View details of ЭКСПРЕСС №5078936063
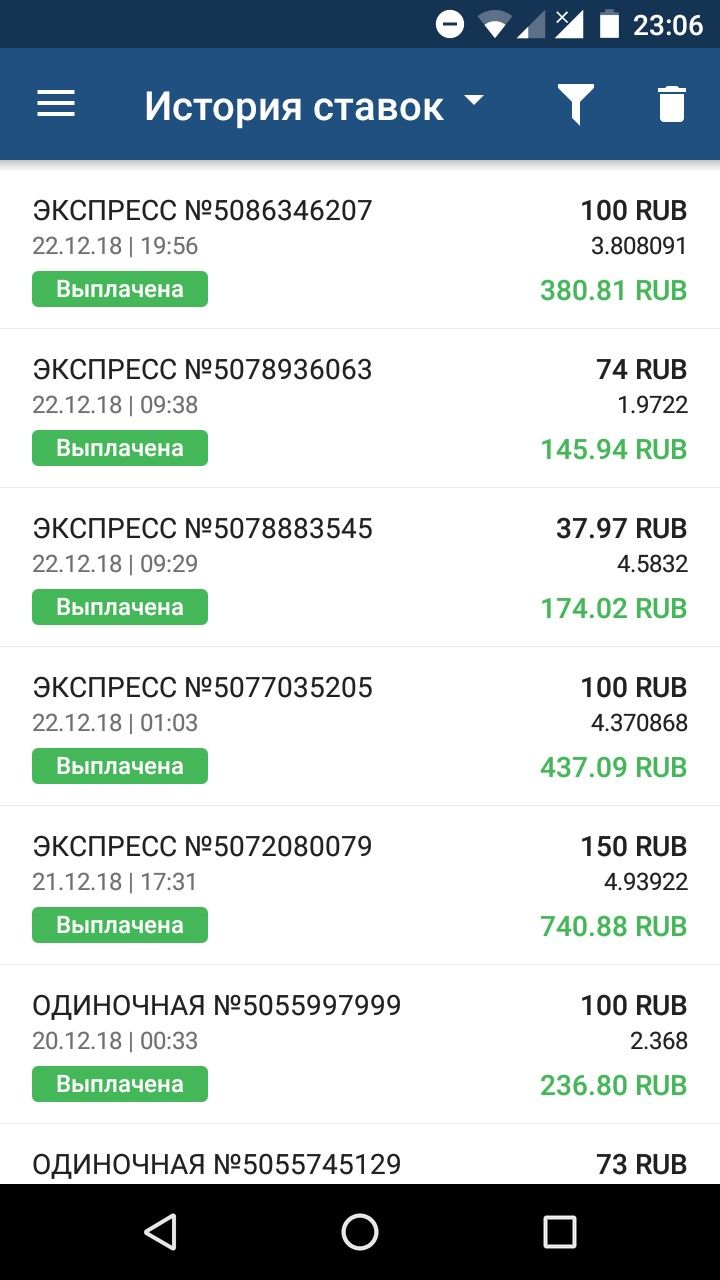Image resolution: width=720 pixels, height=1280 pixels. [360, 408]
